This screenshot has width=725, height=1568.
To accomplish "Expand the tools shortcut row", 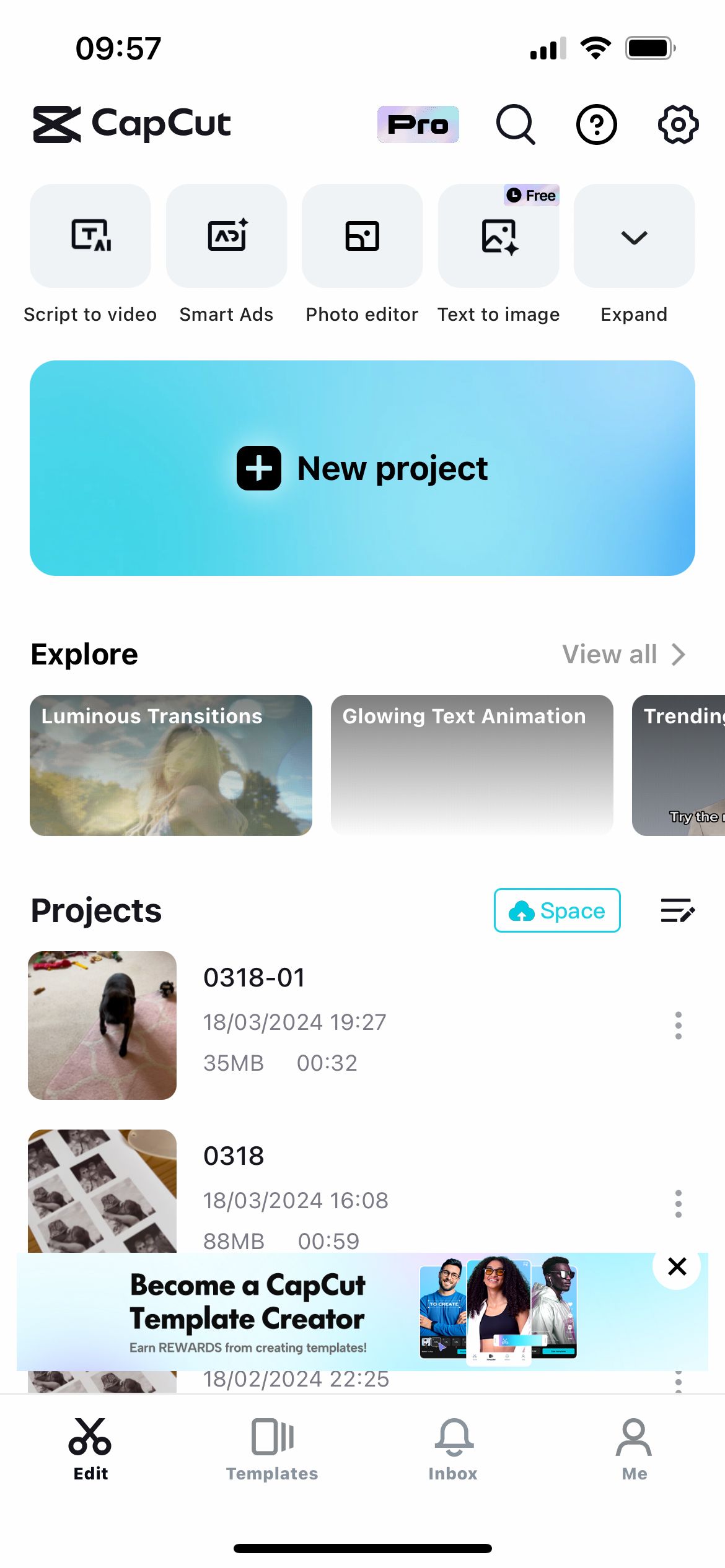I will tap(634, 236).
